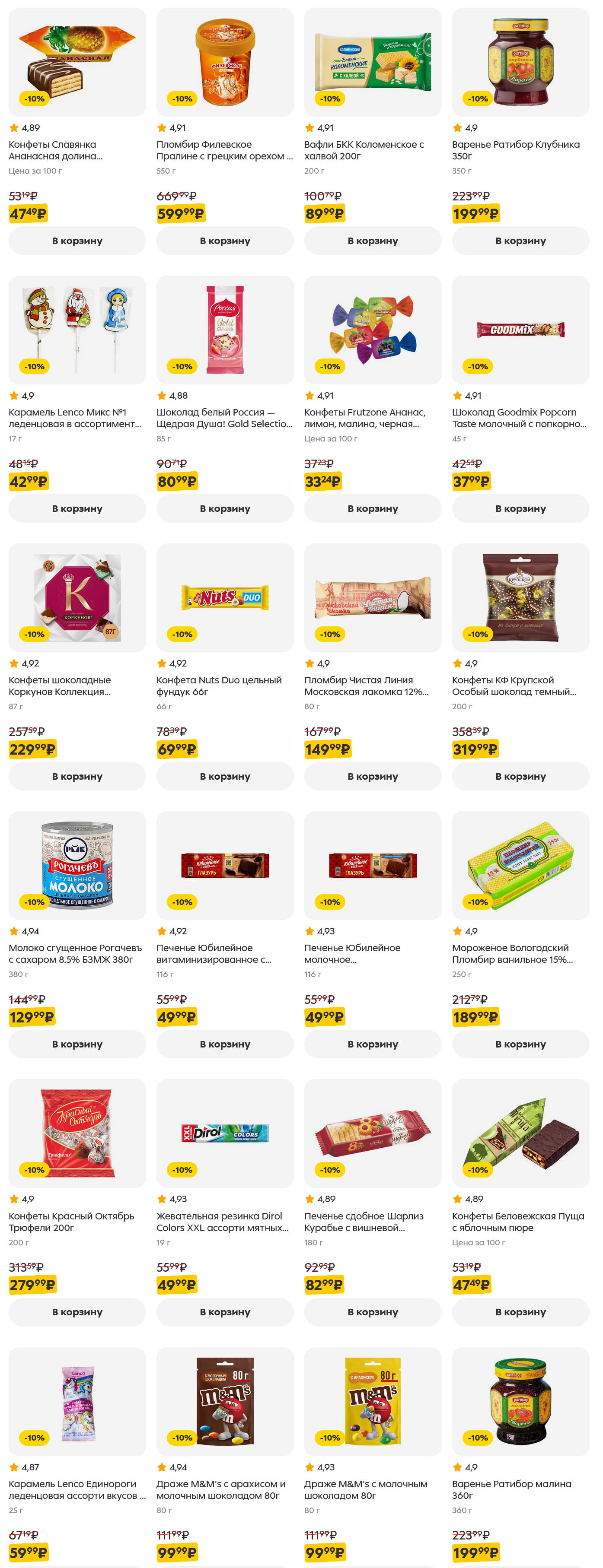
Task: Add Пломбир Филевское Пралине to cart
Action: (x=225, y=241)
